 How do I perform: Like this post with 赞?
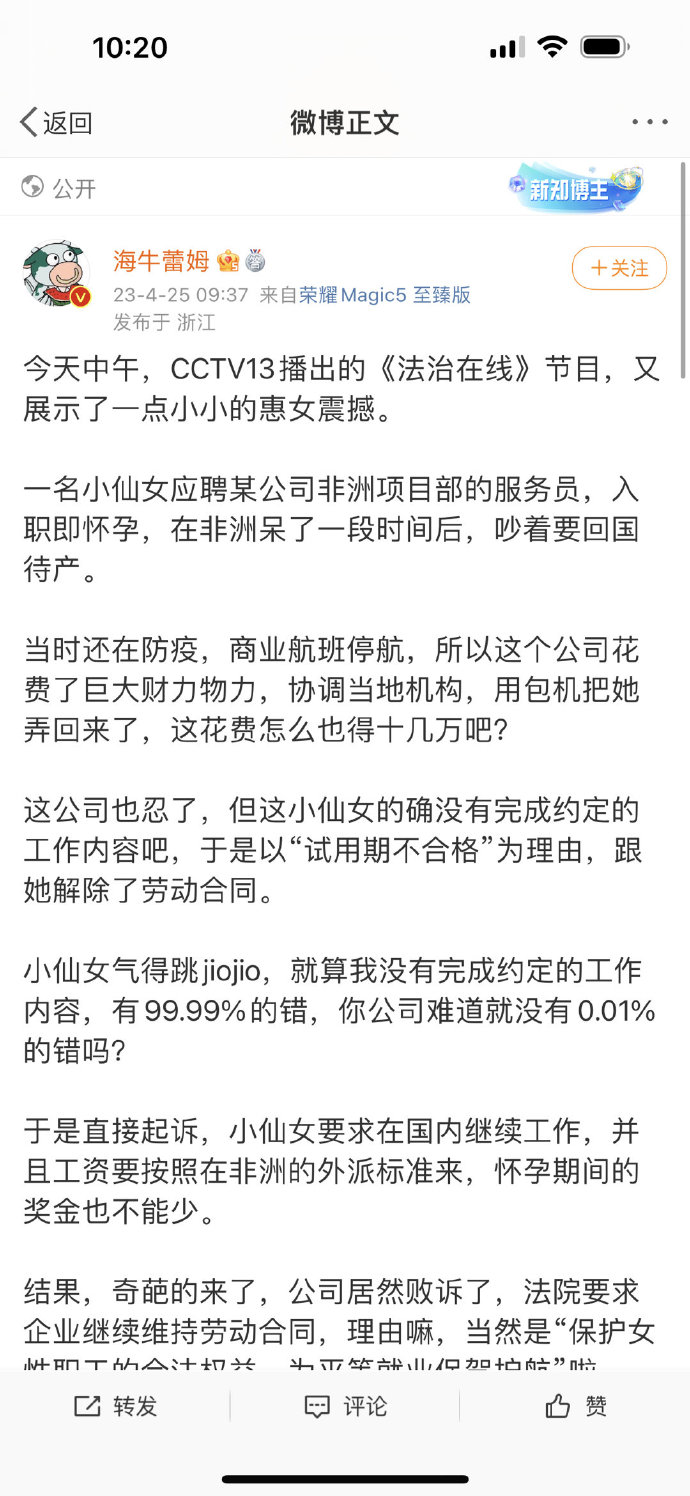(x=575, y=1406)
